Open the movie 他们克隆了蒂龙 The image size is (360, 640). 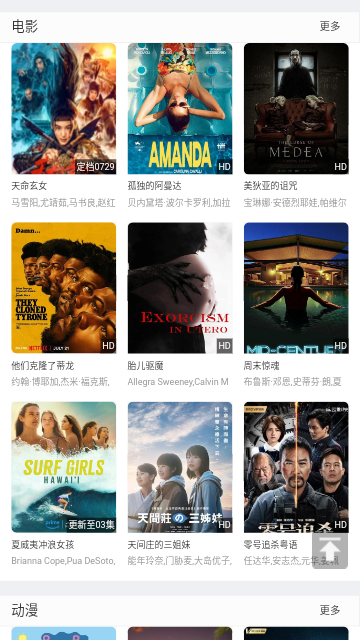(64, 288)
